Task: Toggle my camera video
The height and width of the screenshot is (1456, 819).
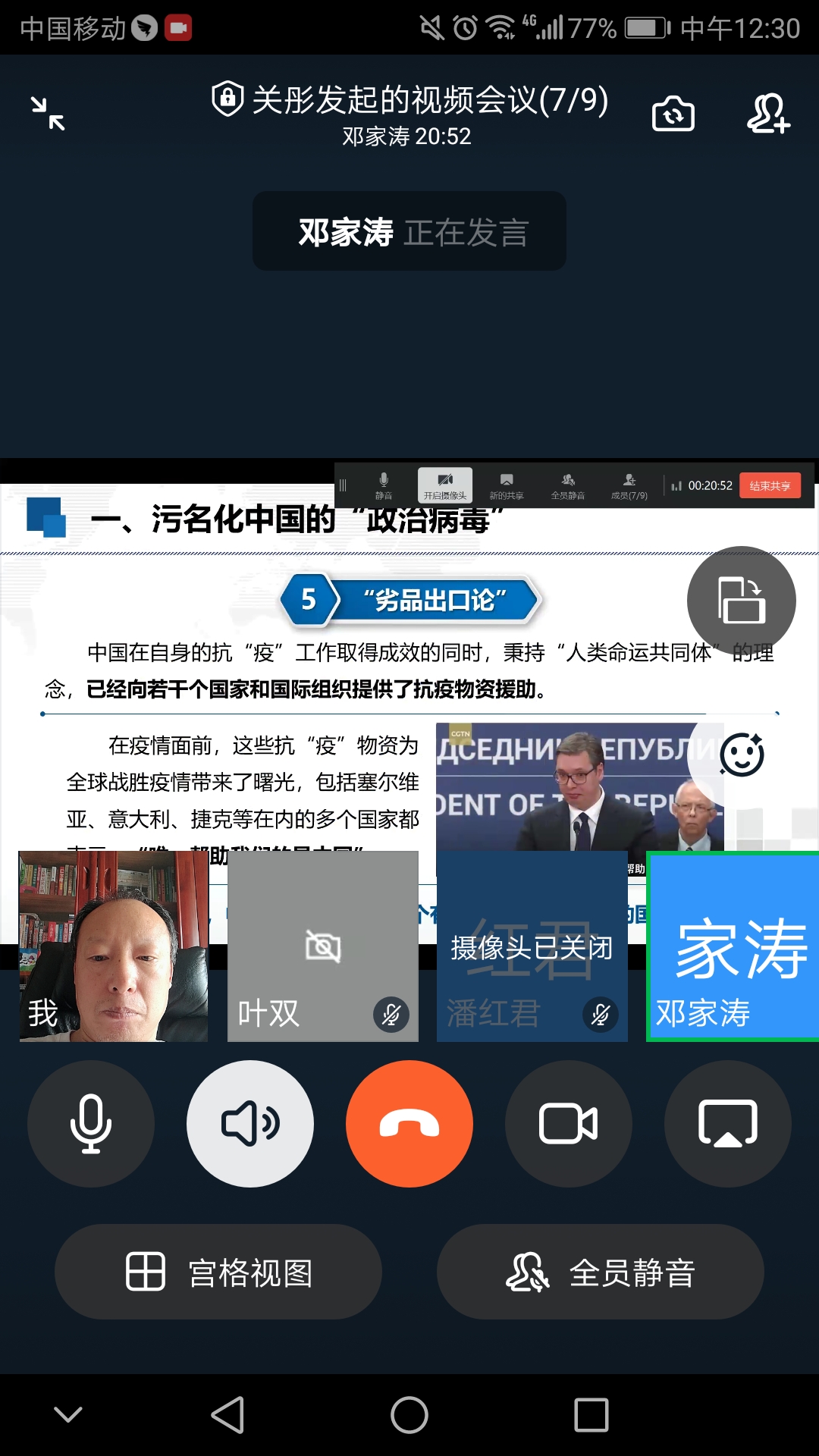Action: [x=569, y=1124]
